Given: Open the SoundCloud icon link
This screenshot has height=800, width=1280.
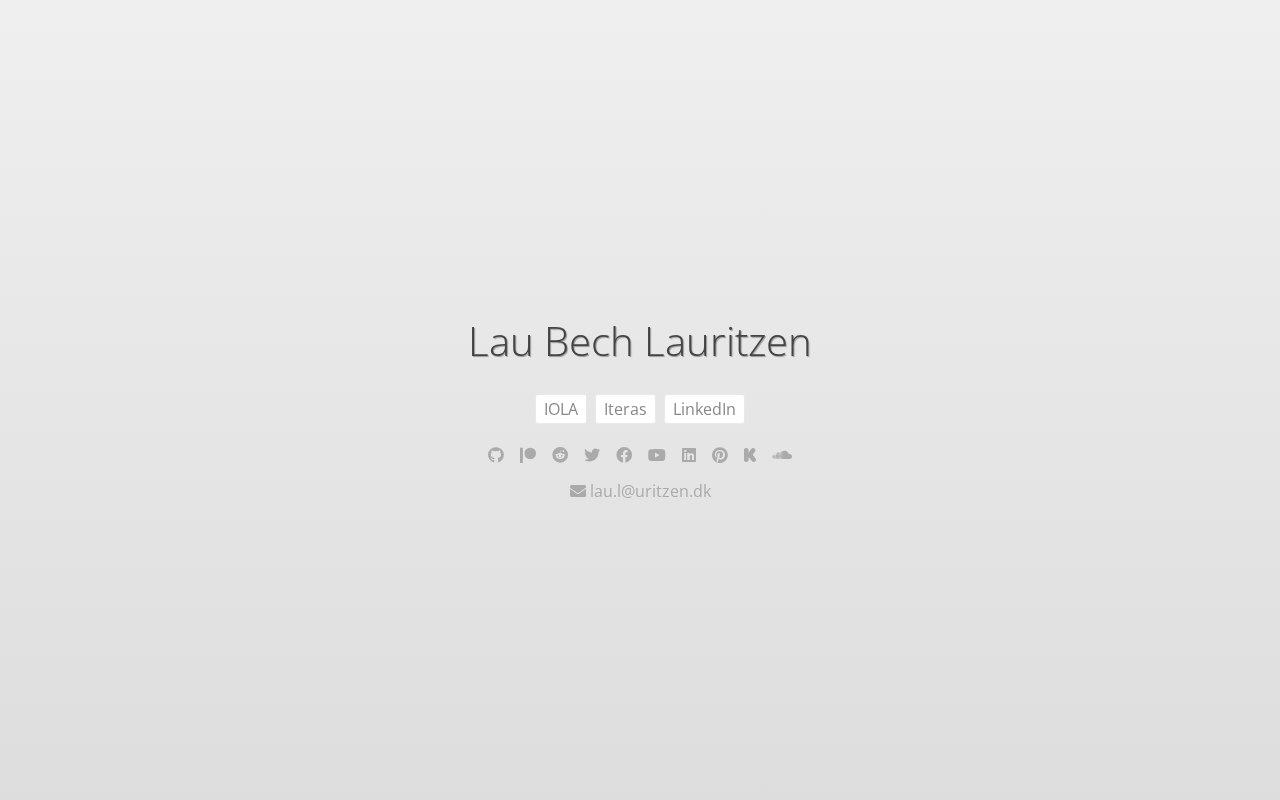Looking at the screenshot, I should [x=782, y=455].
